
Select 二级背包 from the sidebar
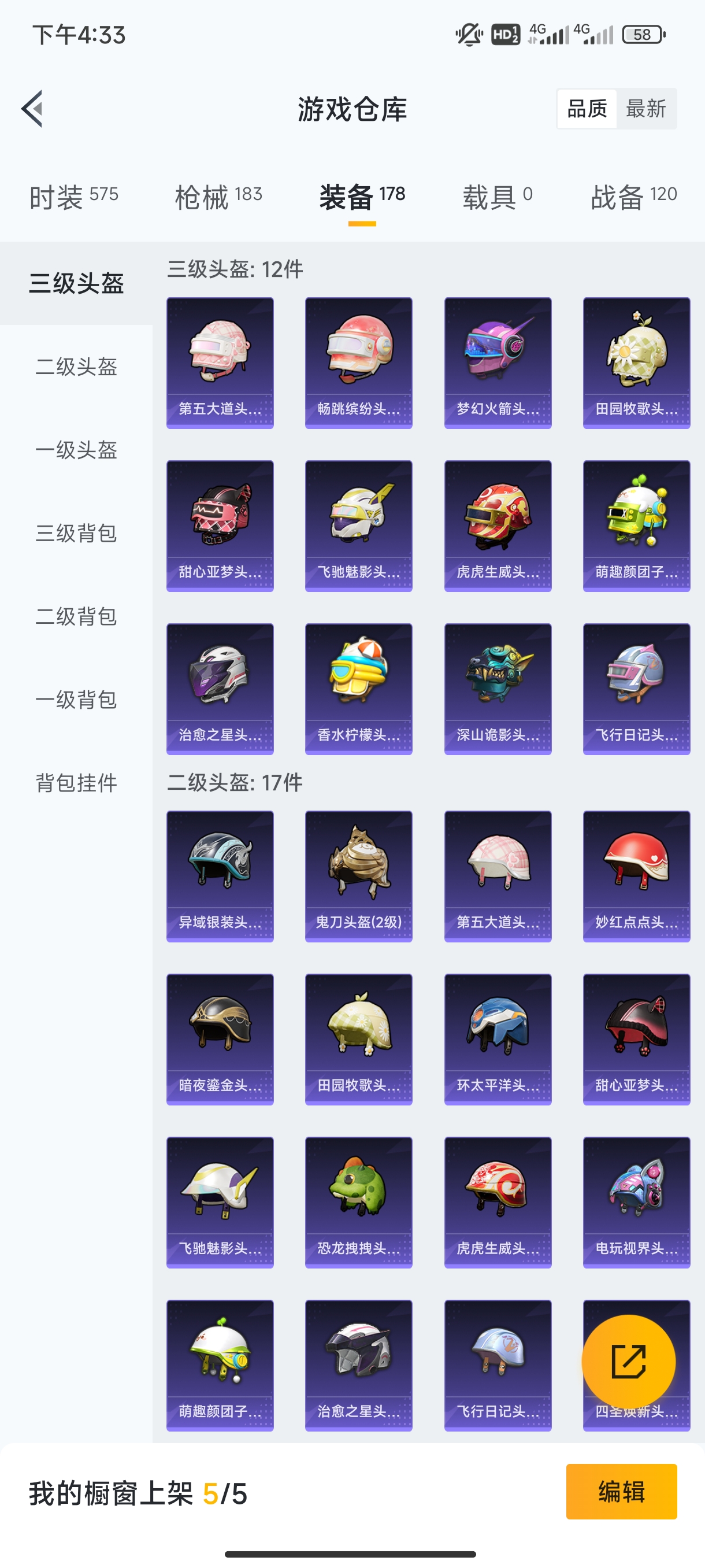76,616
